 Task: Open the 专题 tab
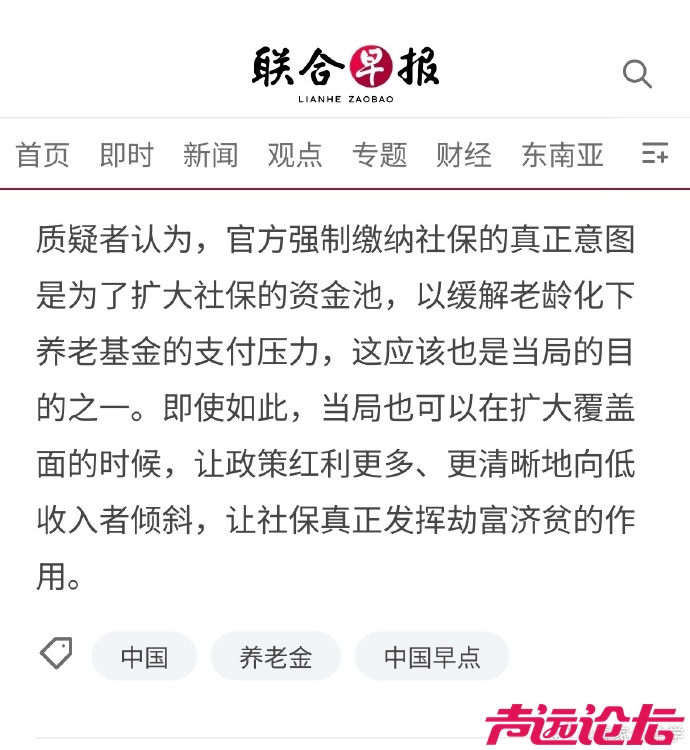[380, 155]
